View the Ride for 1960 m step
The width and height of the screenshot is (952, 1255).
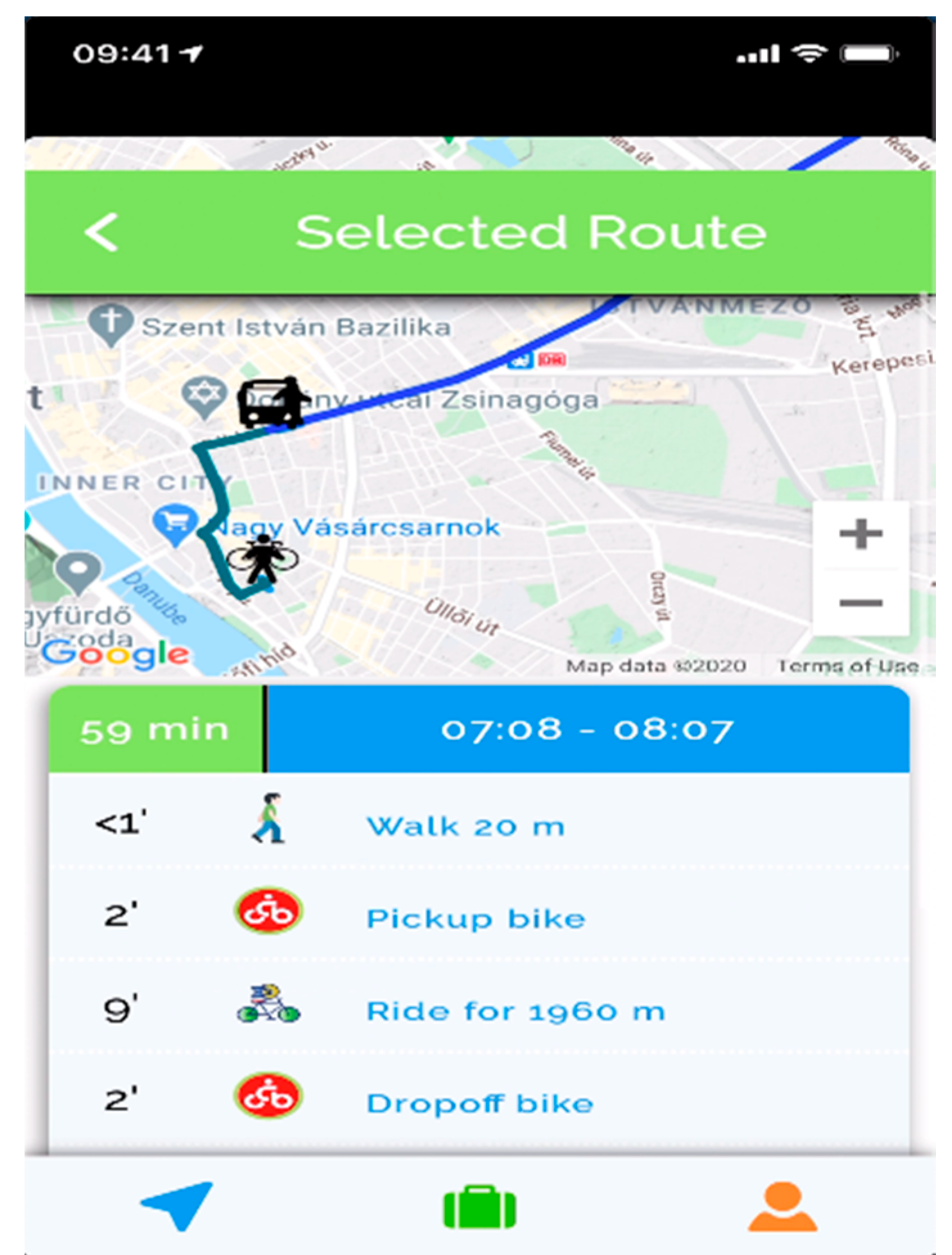tap(515, 1012)
